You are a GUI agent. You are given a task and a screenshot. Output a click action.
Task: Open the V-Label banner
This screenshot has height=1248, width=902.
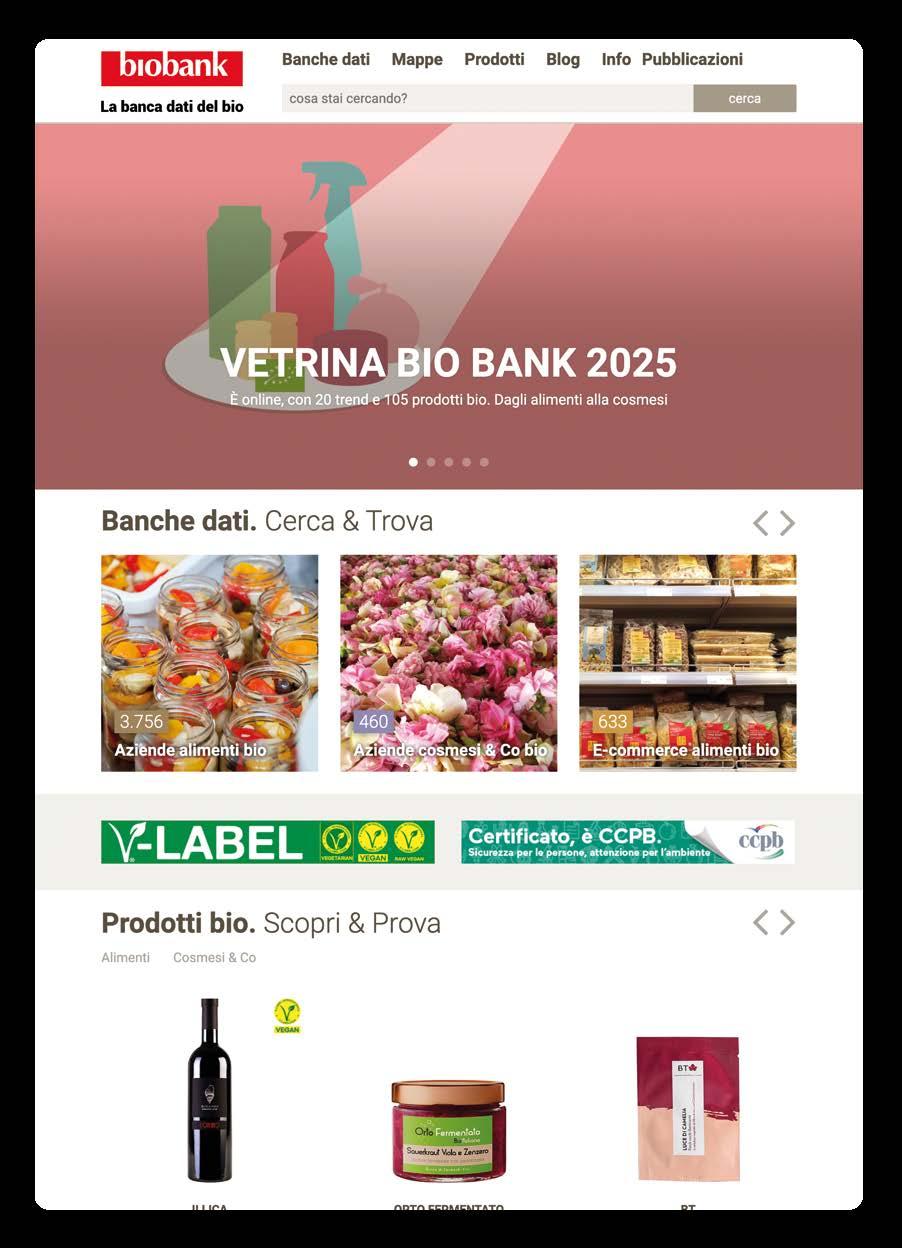click(267, 842)
